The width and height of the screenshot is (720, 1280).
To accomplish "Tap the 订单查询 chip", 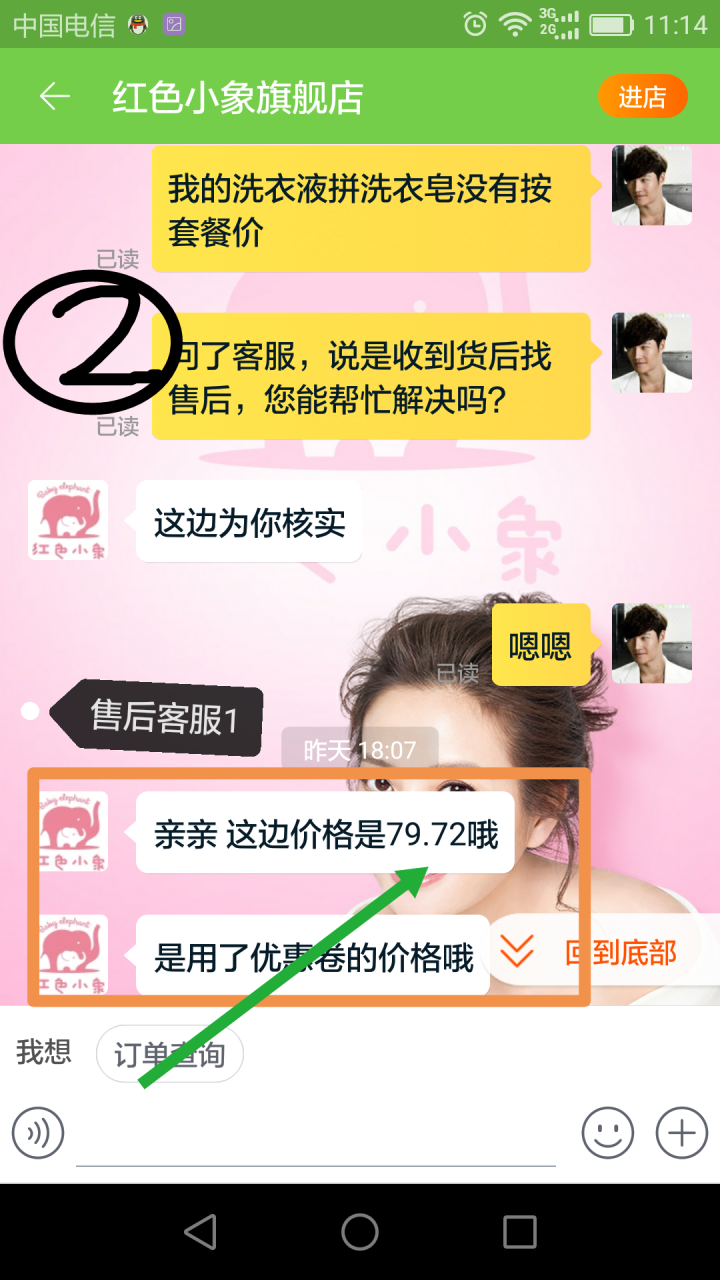I will [x=170, y=1054].
